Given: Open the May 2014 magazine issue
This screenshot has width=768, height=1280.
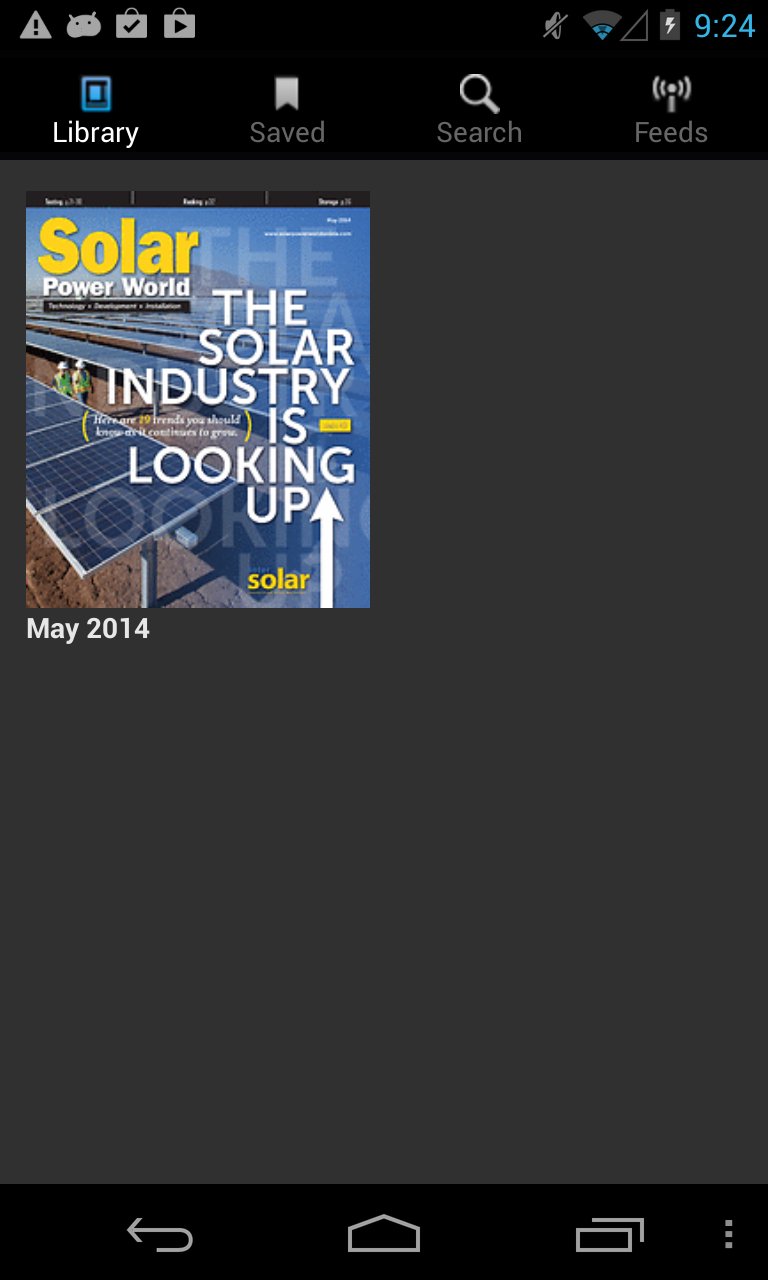Looking at the screenshot, I should pos(198,399).
